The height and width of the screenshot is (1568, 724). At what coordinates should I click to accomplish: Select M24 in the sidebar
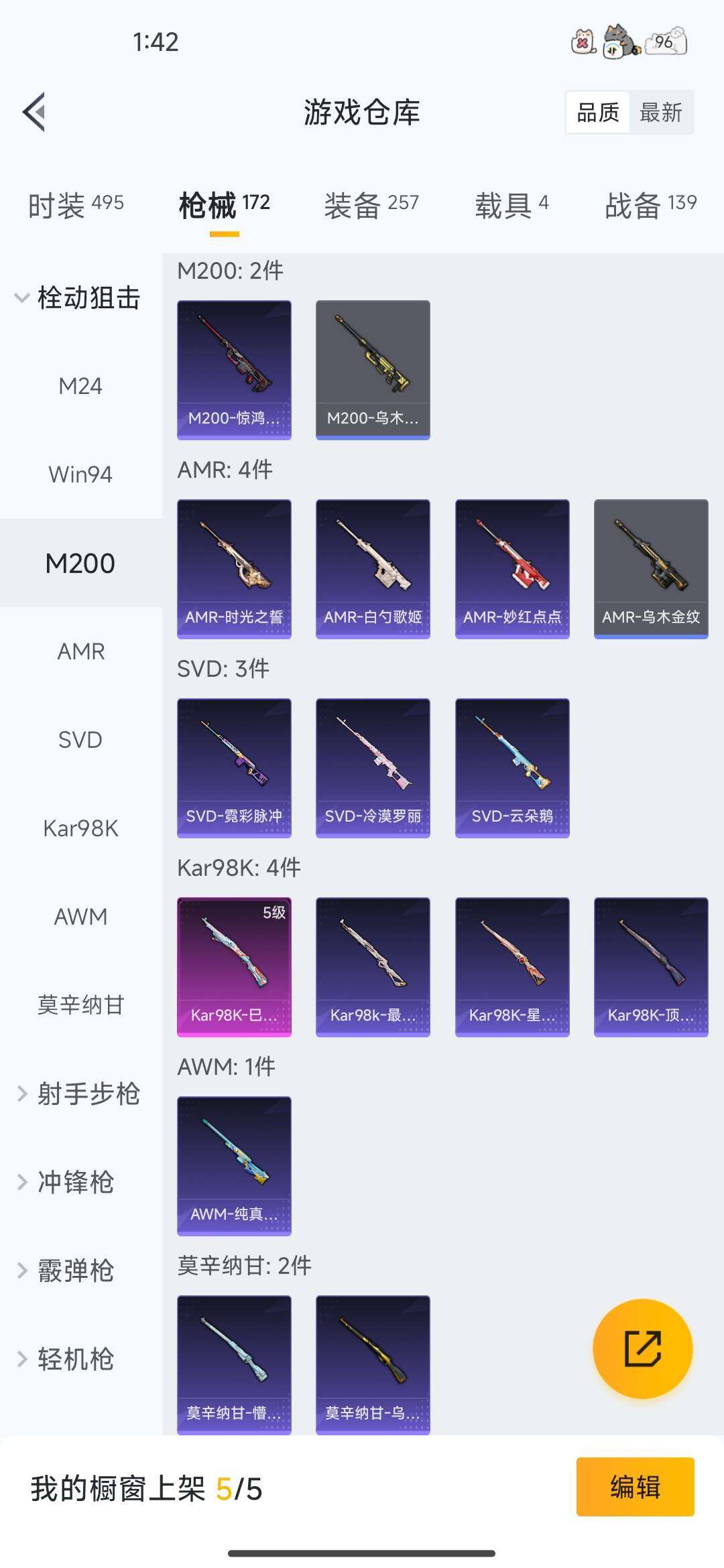(x=80, y=386)
